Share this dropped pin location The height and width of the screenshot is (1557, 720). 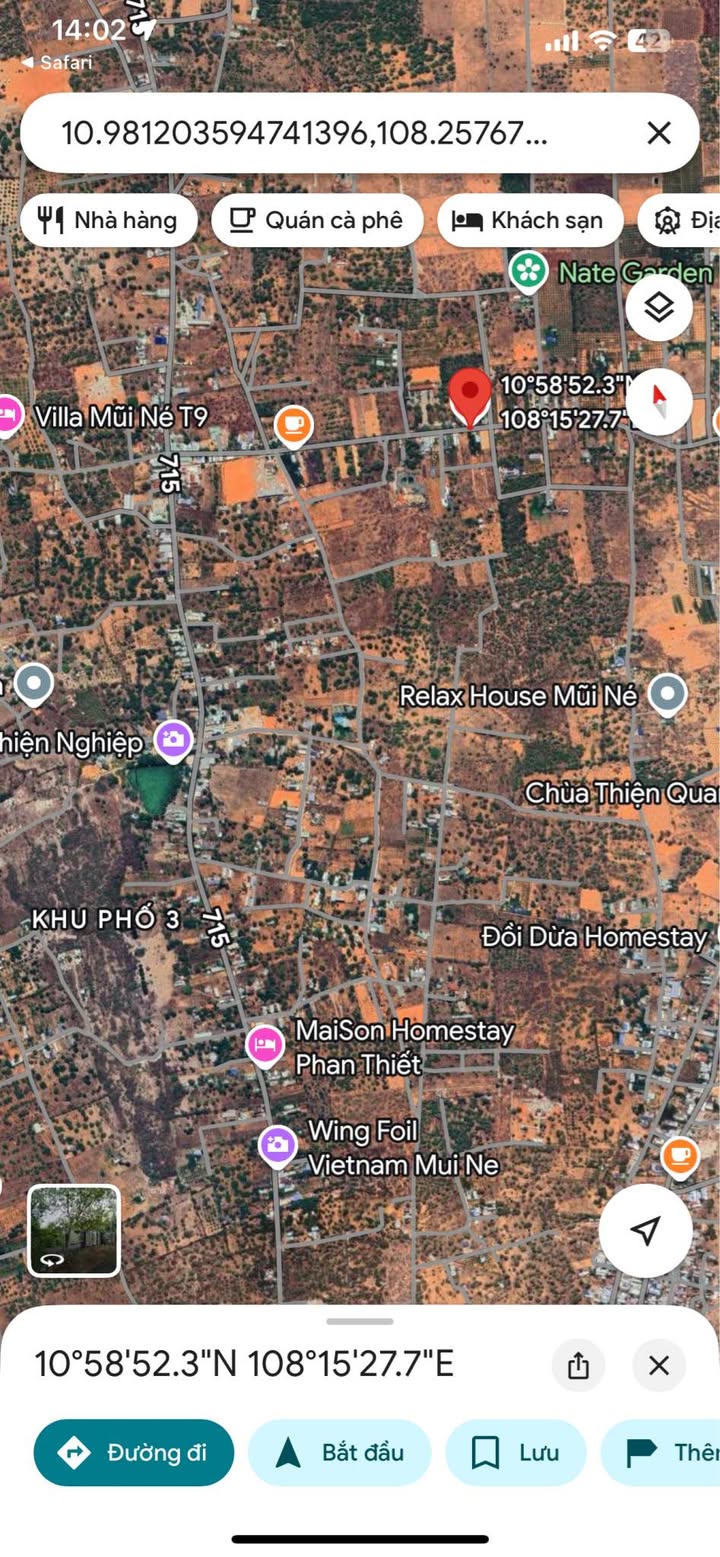(x=578, y=1365)
